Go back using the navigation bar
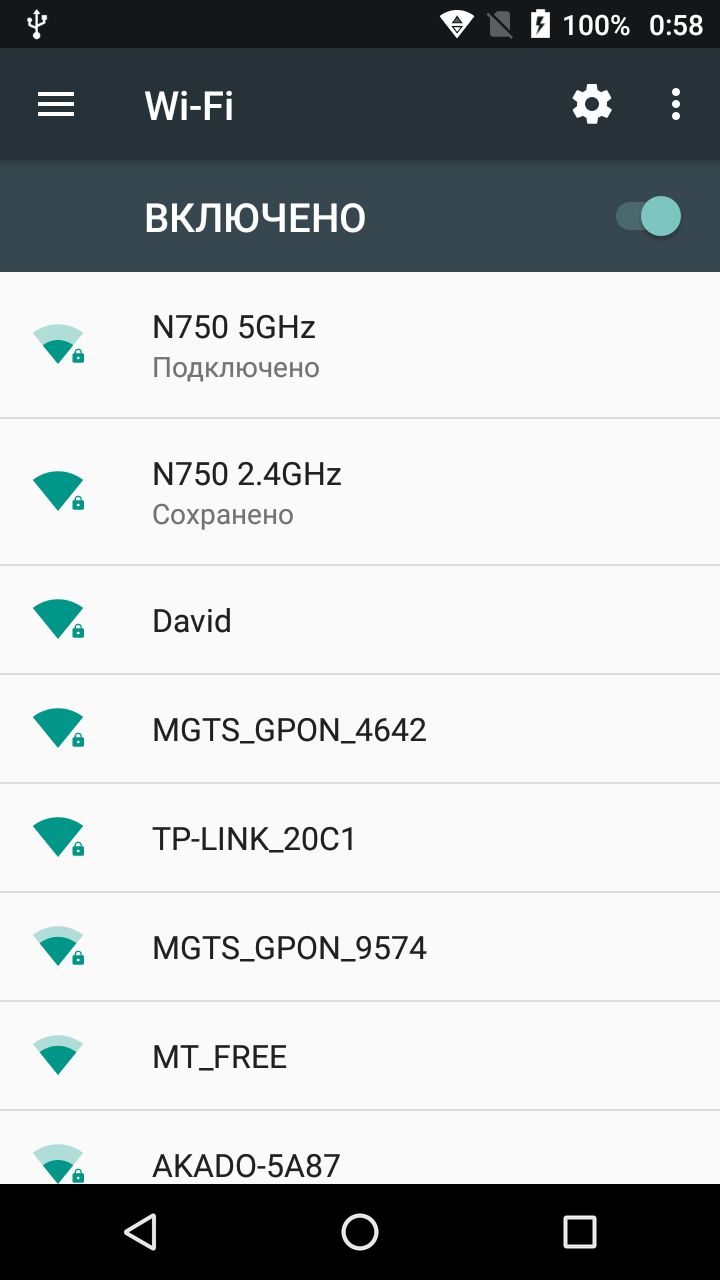The image size is (720, 1280). pos(141,1232)
